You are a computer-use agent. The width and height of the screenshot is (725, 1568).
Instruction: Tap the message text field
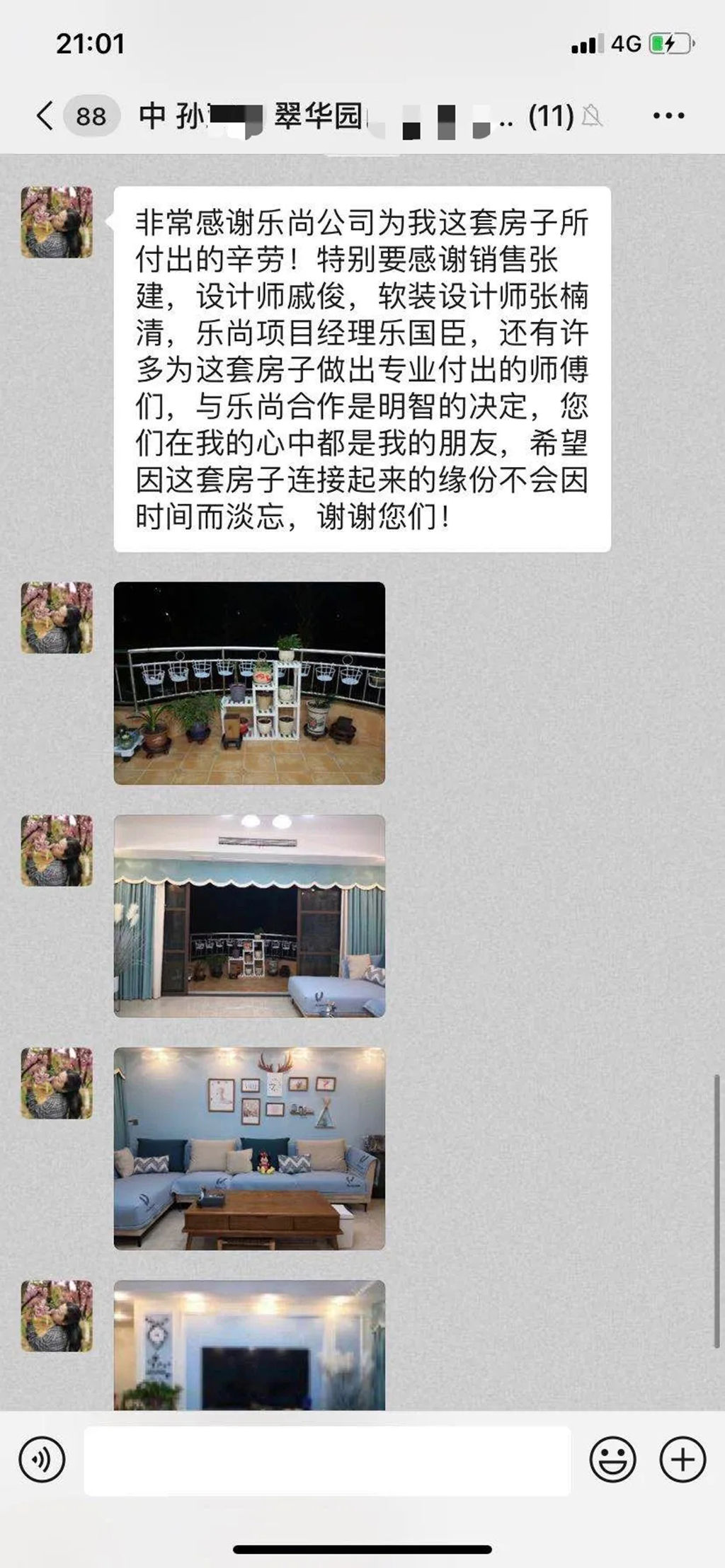[327, 1460]
